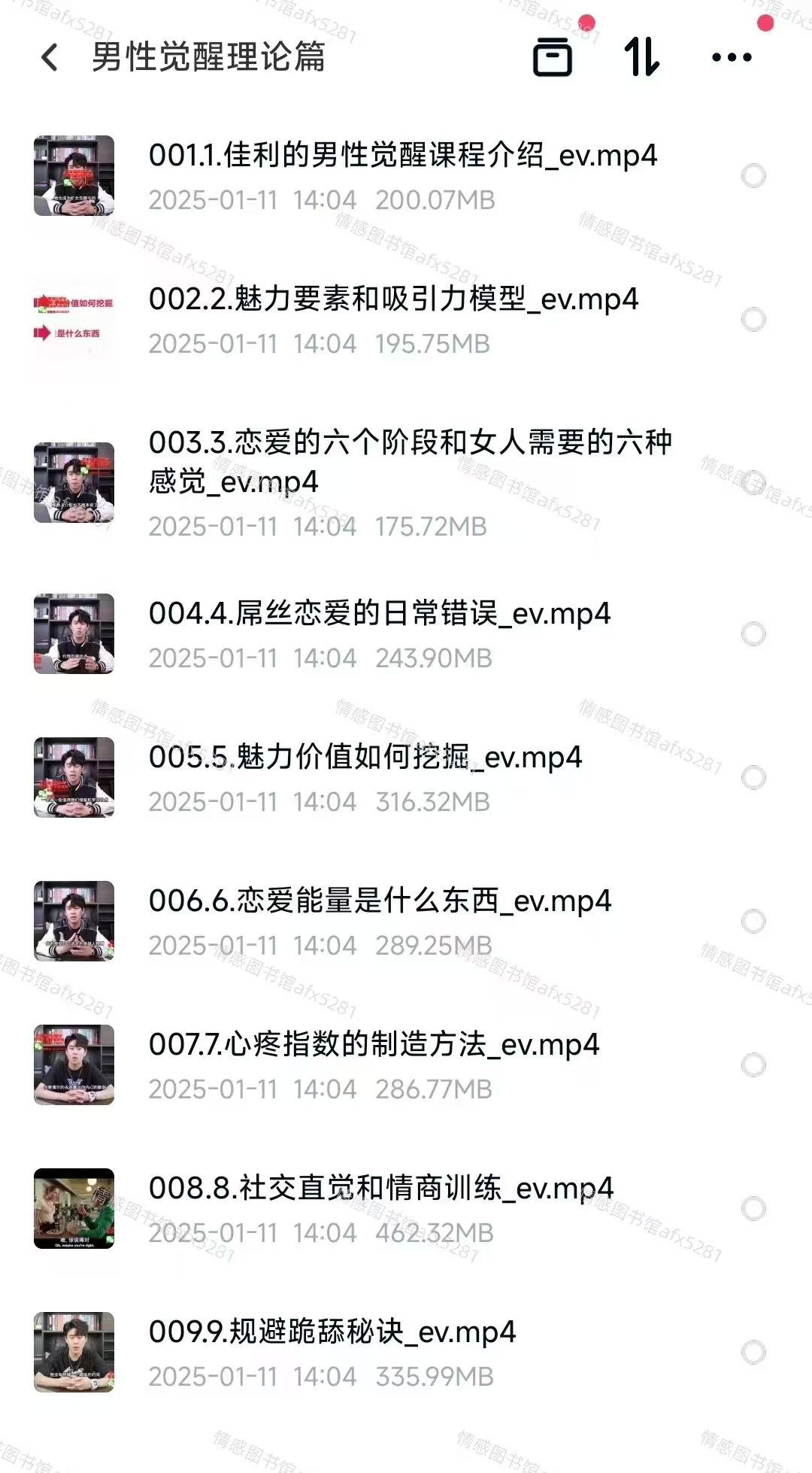Screen dimensions: 812x1473
Task: Check the circle beside 006.6 file
Action: (753, 922)
